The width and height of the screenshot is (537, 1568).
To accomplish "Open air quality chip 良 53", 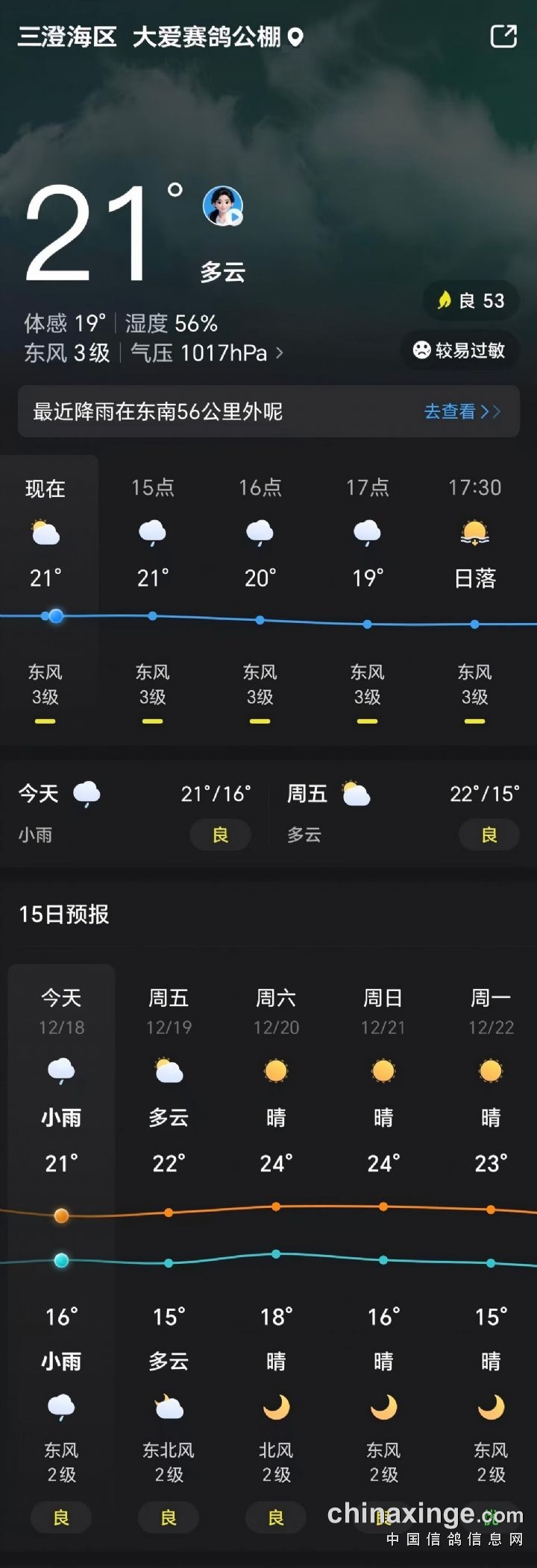I will click(x=471, y=300).
